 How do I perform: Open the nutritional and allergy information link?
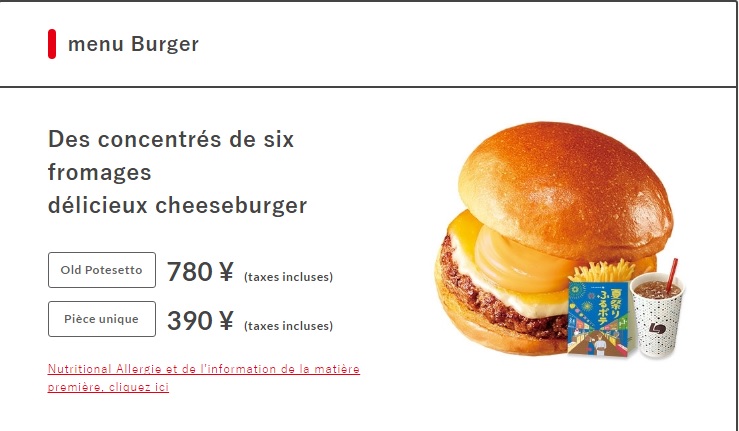(x=203, y=370)
